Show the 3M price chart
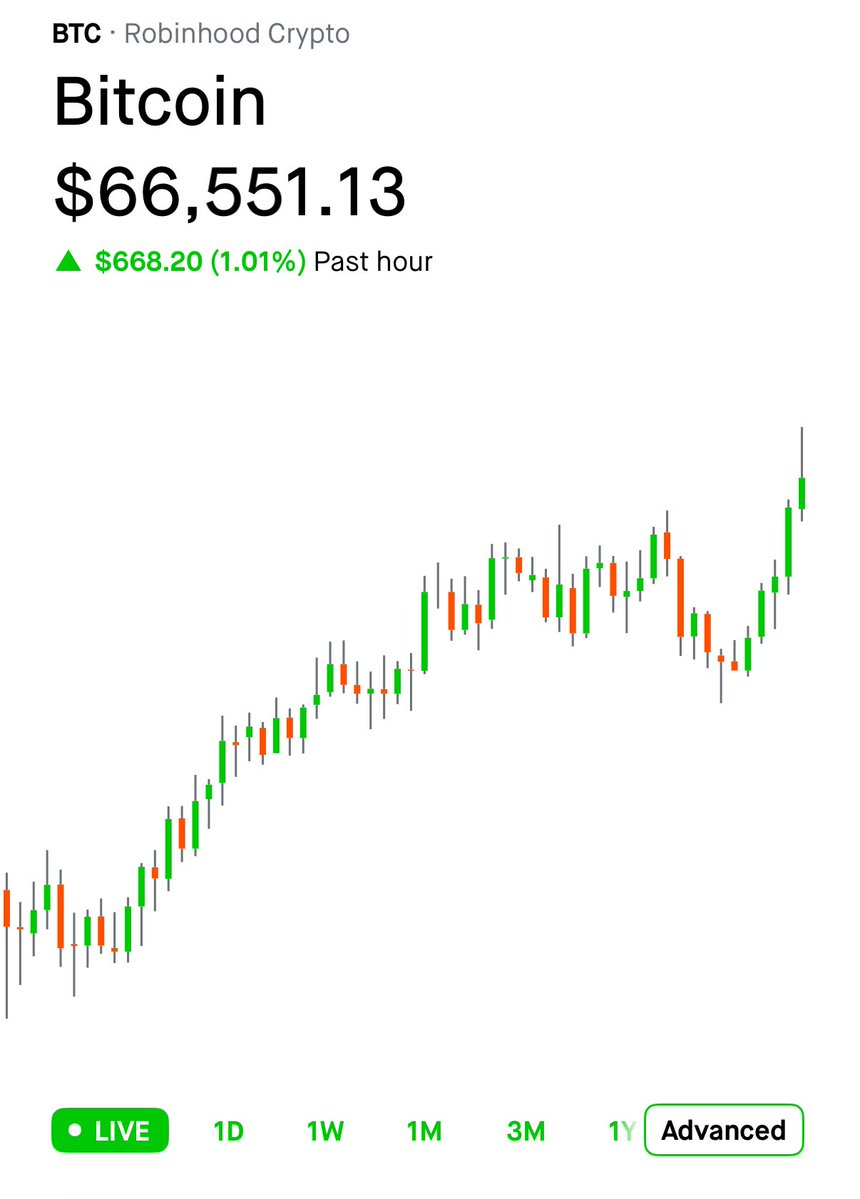860x1199 pixels. (525, 1131)
